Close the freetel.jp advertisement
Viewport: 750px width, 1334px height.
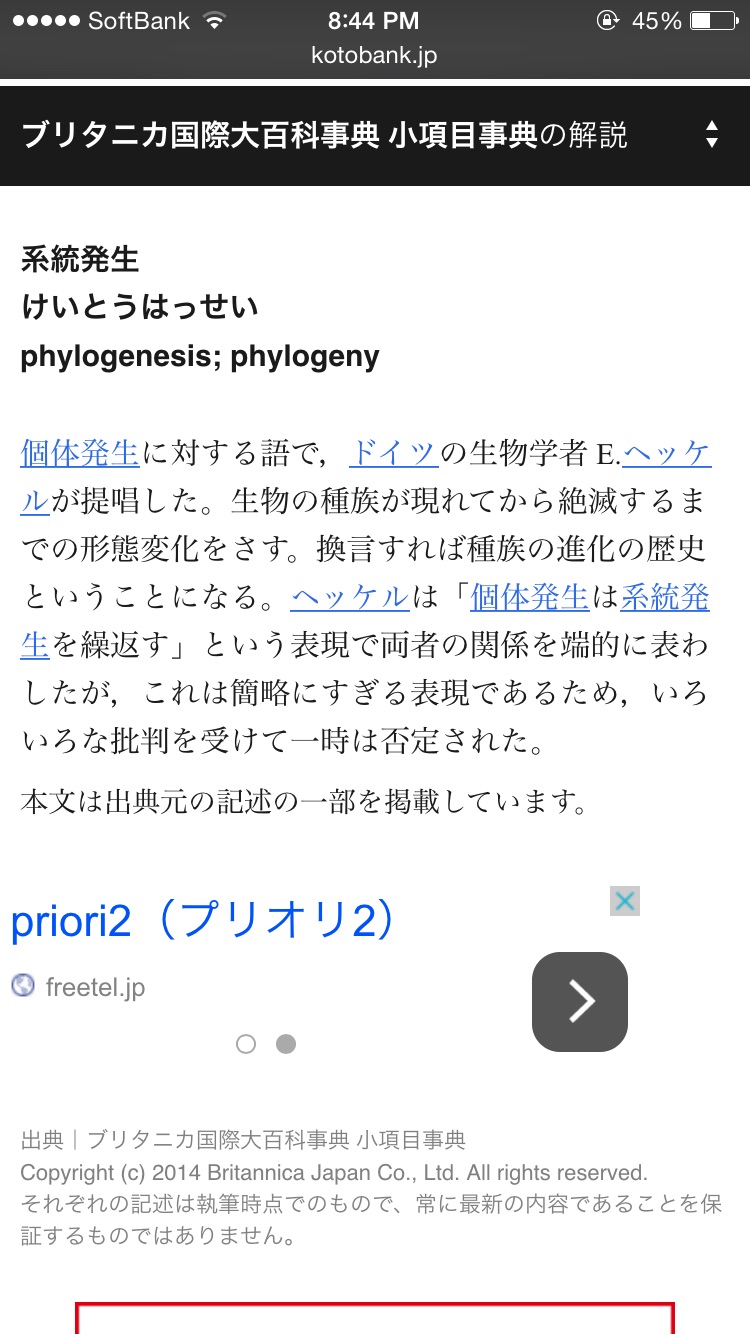pyautogui.click(x=625, y=901)
